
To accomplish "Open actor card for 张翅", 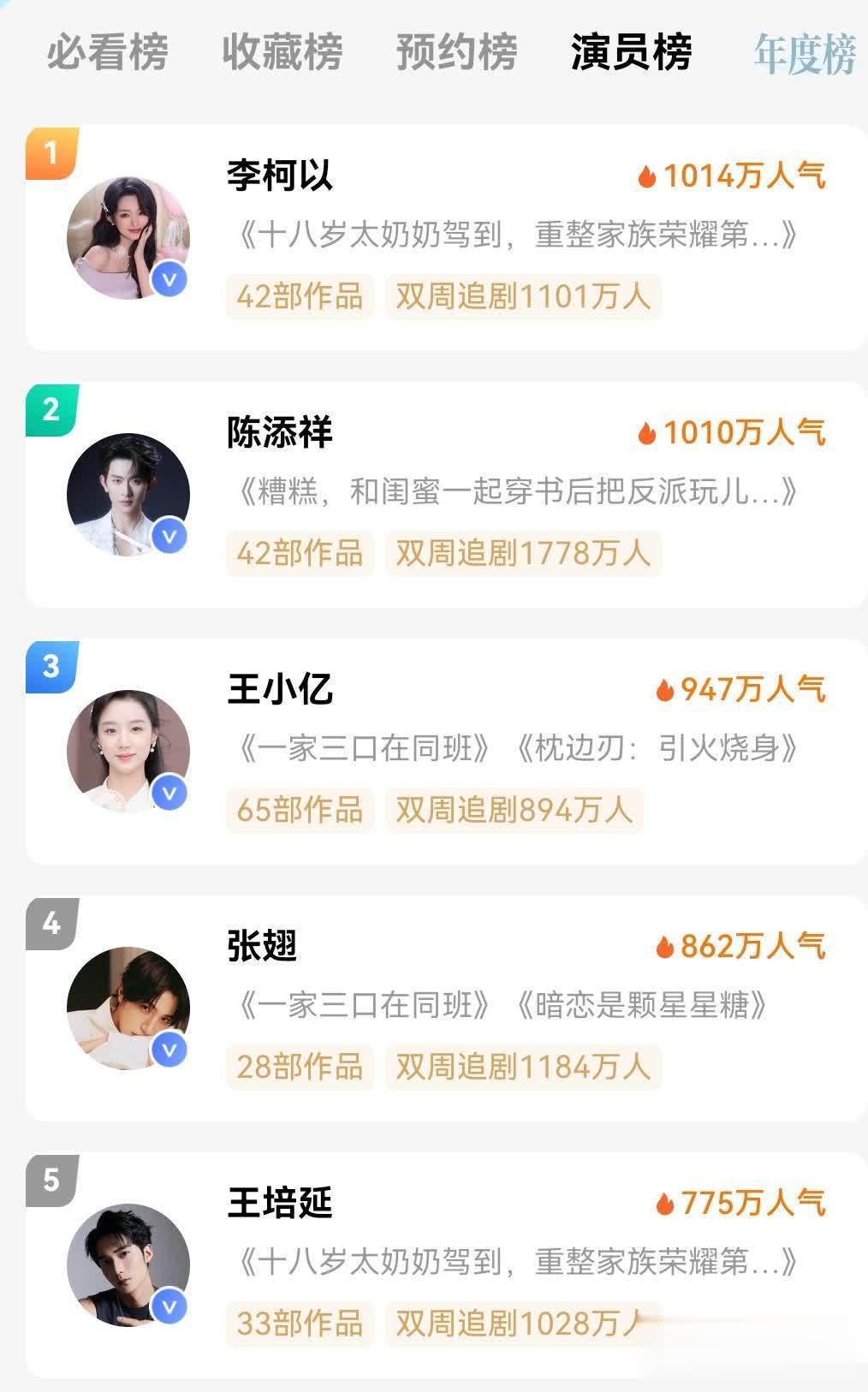I will point(445,1008).
